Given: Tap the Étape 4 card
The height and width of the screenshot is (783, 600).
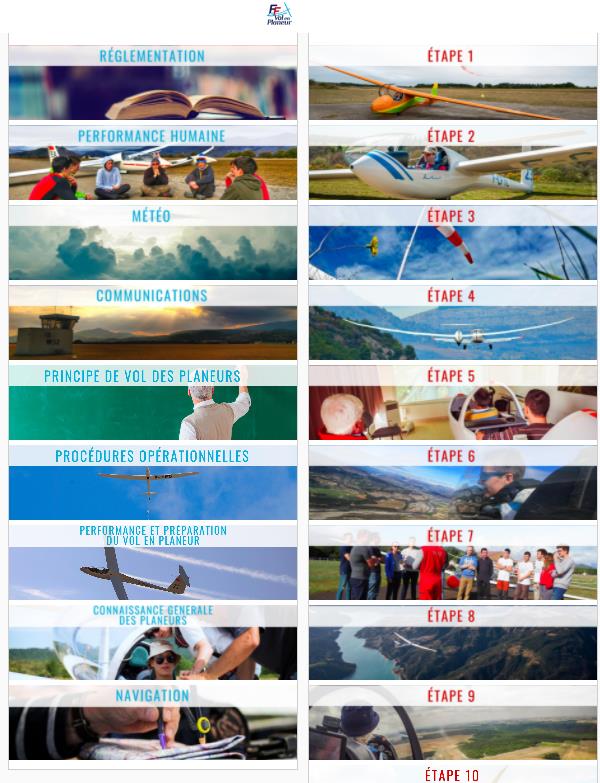Looking at the screenshot, I should pos(452,323).
